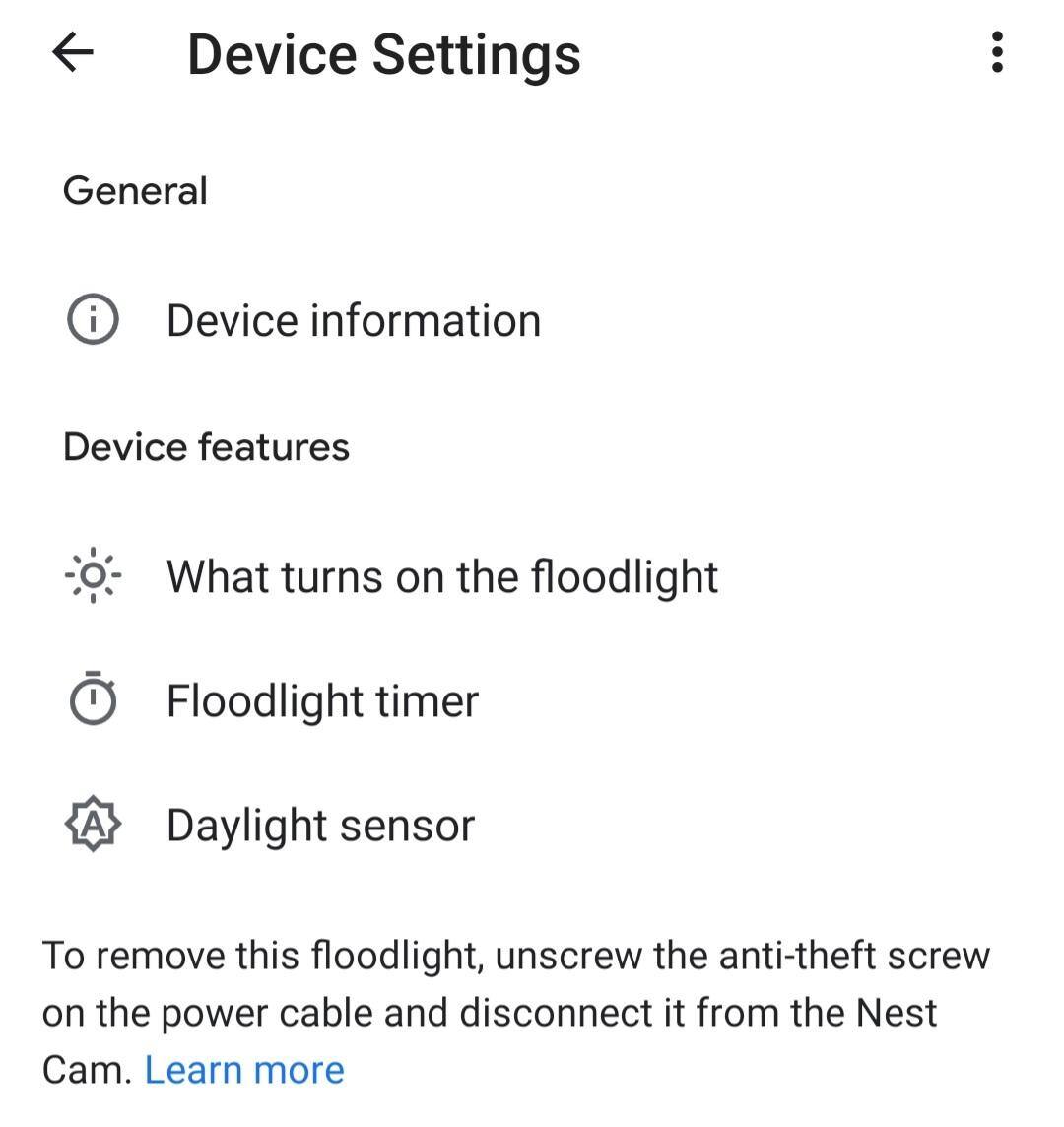Open Device information
The image size is (1064, 1127).
[353, 321]
